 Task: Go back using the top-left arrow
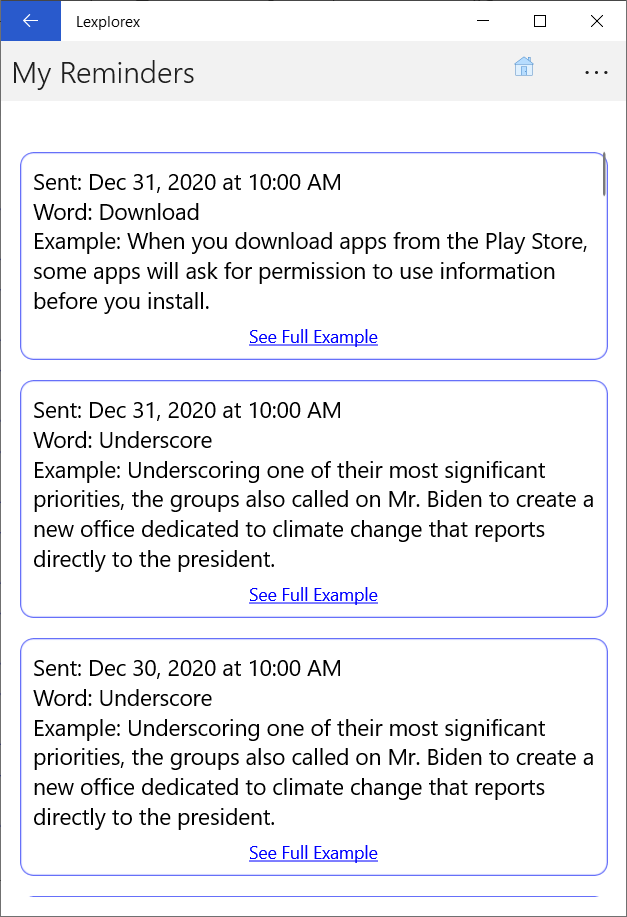tap(30, 21)
